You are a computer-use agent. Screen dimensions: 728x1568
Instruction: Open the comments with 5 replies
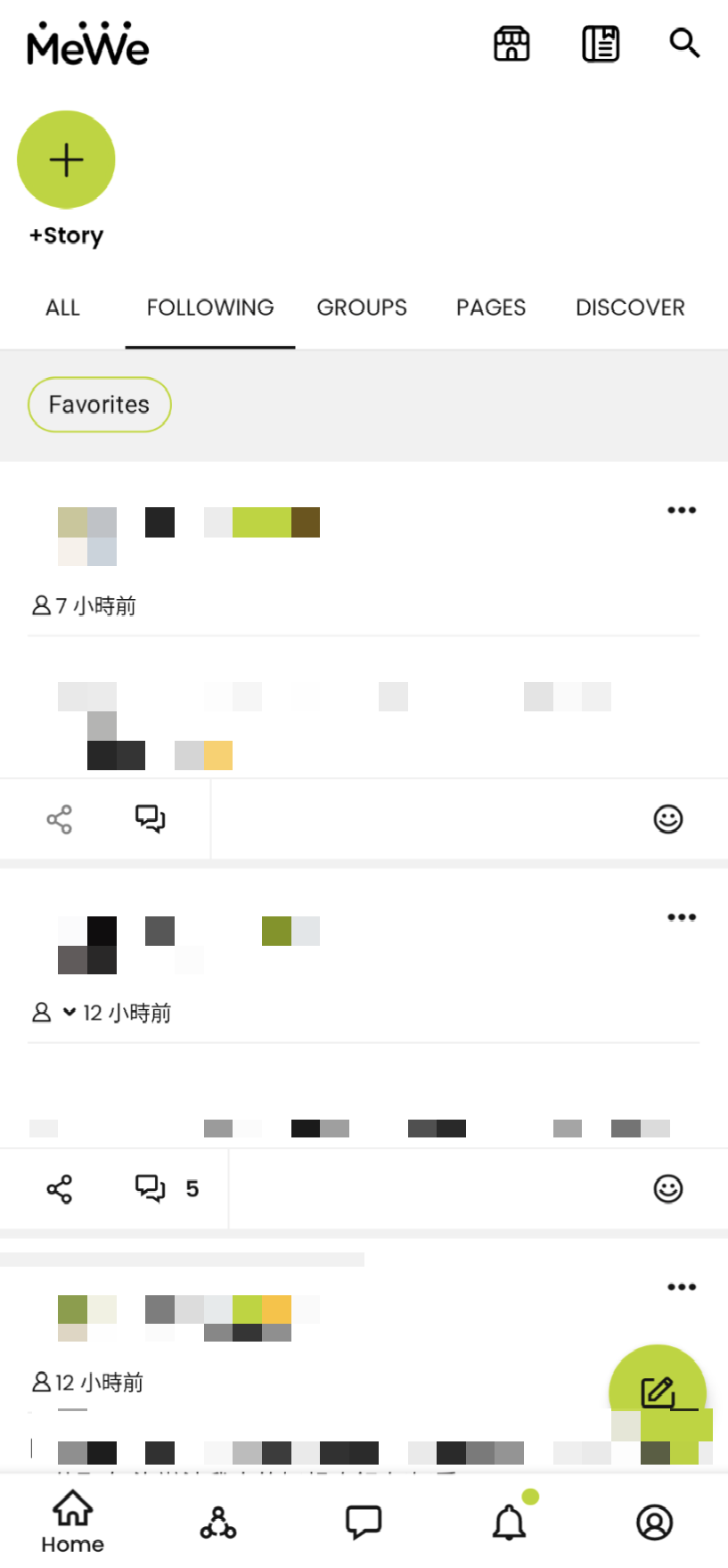click(x=167, y=1188)
